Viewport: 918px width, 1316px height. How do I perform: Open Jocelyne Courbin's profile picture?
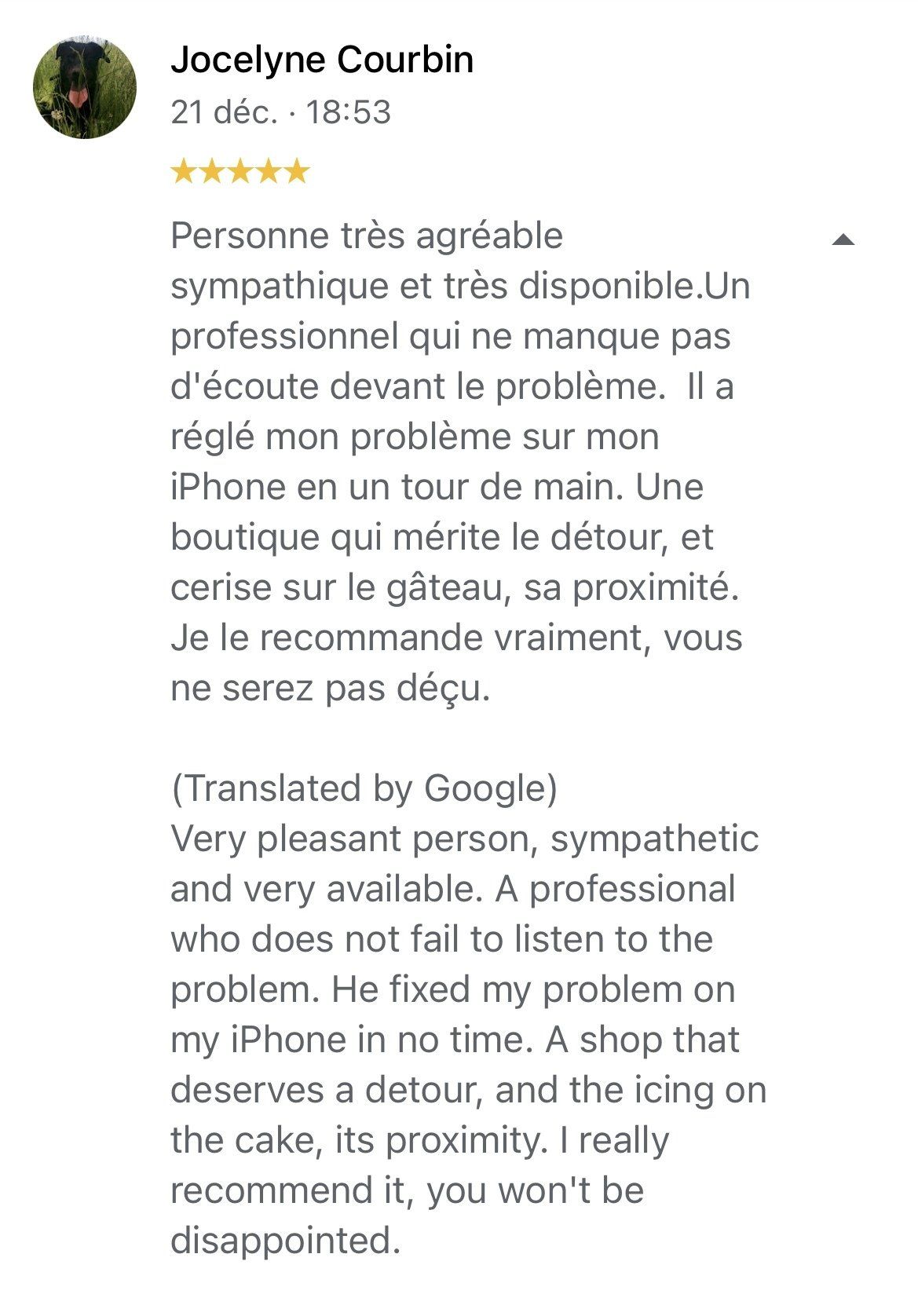(x=85, y=87)
